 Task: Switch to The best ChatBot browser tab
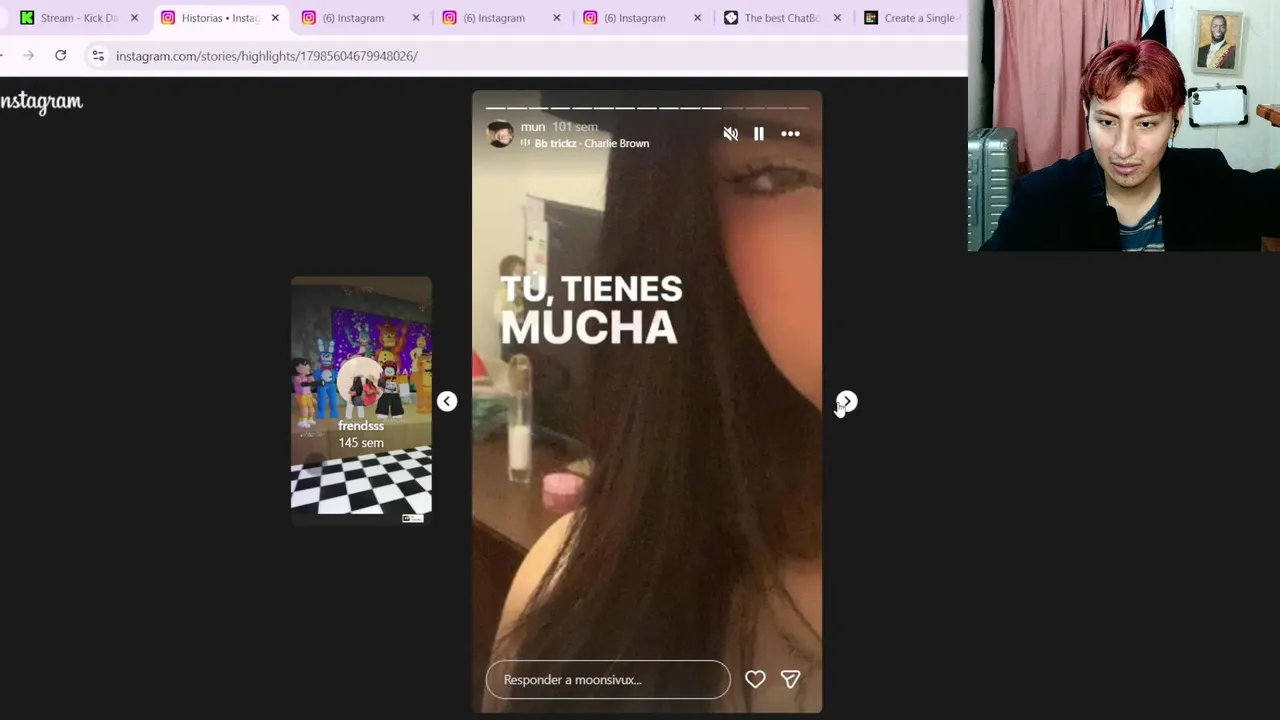coord(781,18)
